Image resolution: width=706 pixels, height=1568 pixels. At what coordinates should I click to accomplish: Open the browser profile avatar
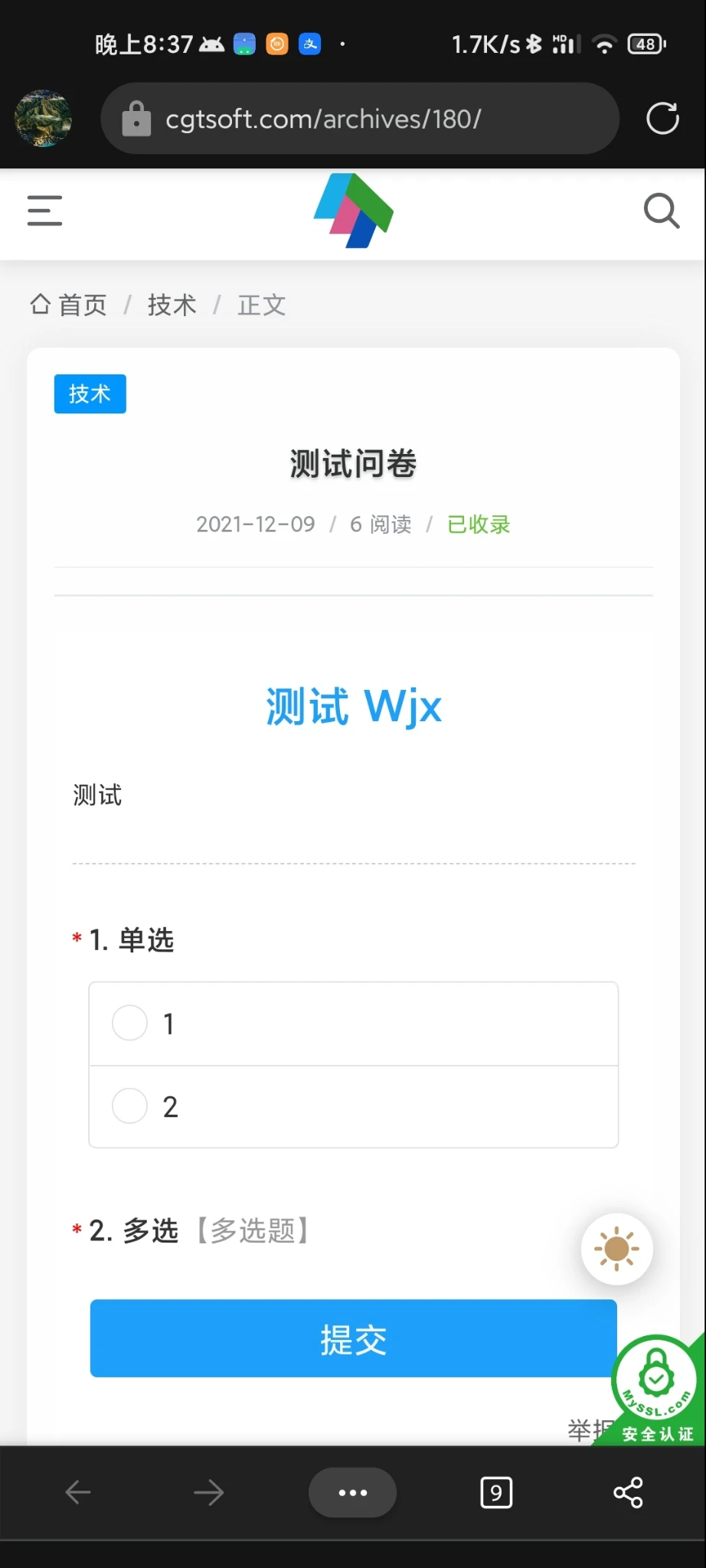[x=44, y=119]
